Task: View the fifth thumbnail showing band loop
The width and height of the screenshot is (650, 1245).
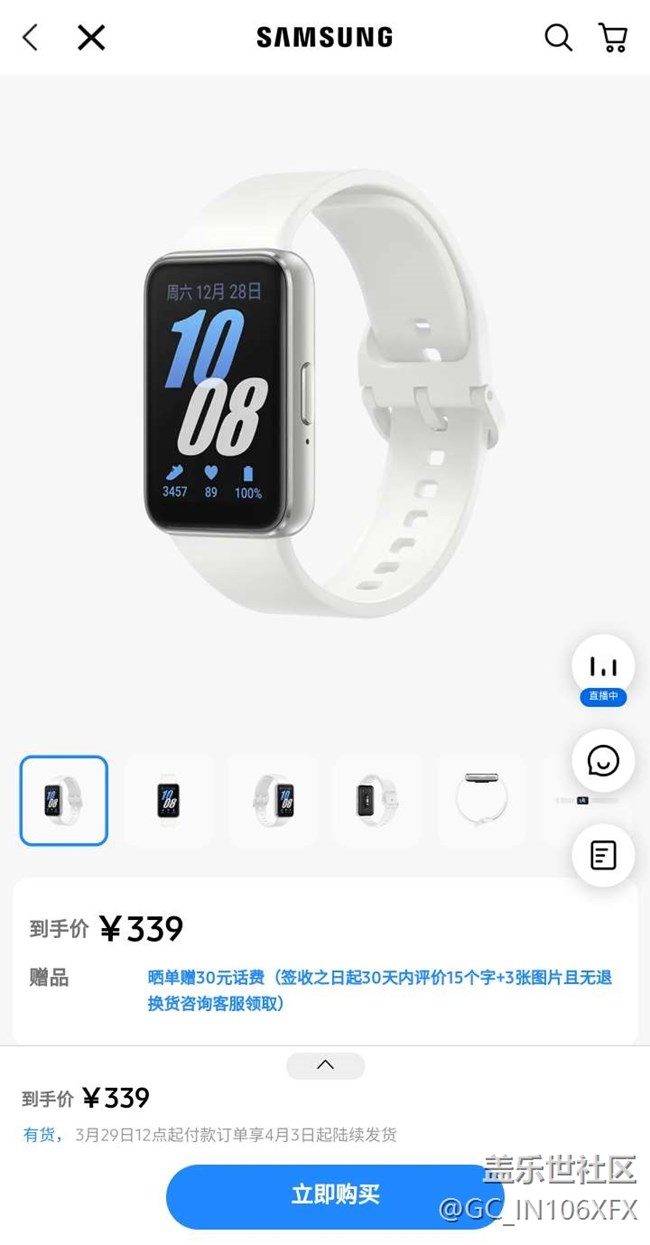Action: 482,800
